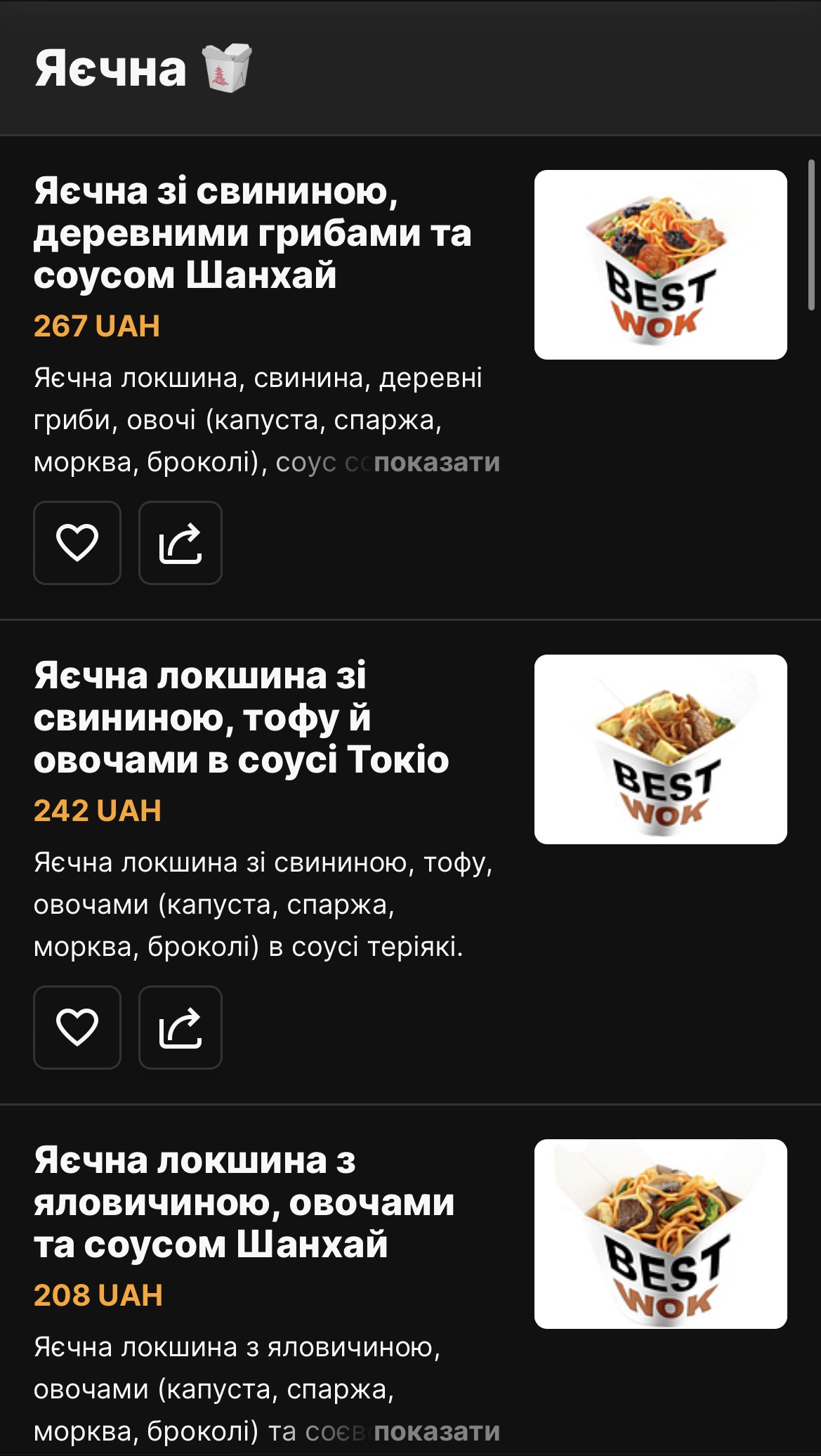
Task: Expand the description of the 267 UAH dish
Action: pos(437,463)
